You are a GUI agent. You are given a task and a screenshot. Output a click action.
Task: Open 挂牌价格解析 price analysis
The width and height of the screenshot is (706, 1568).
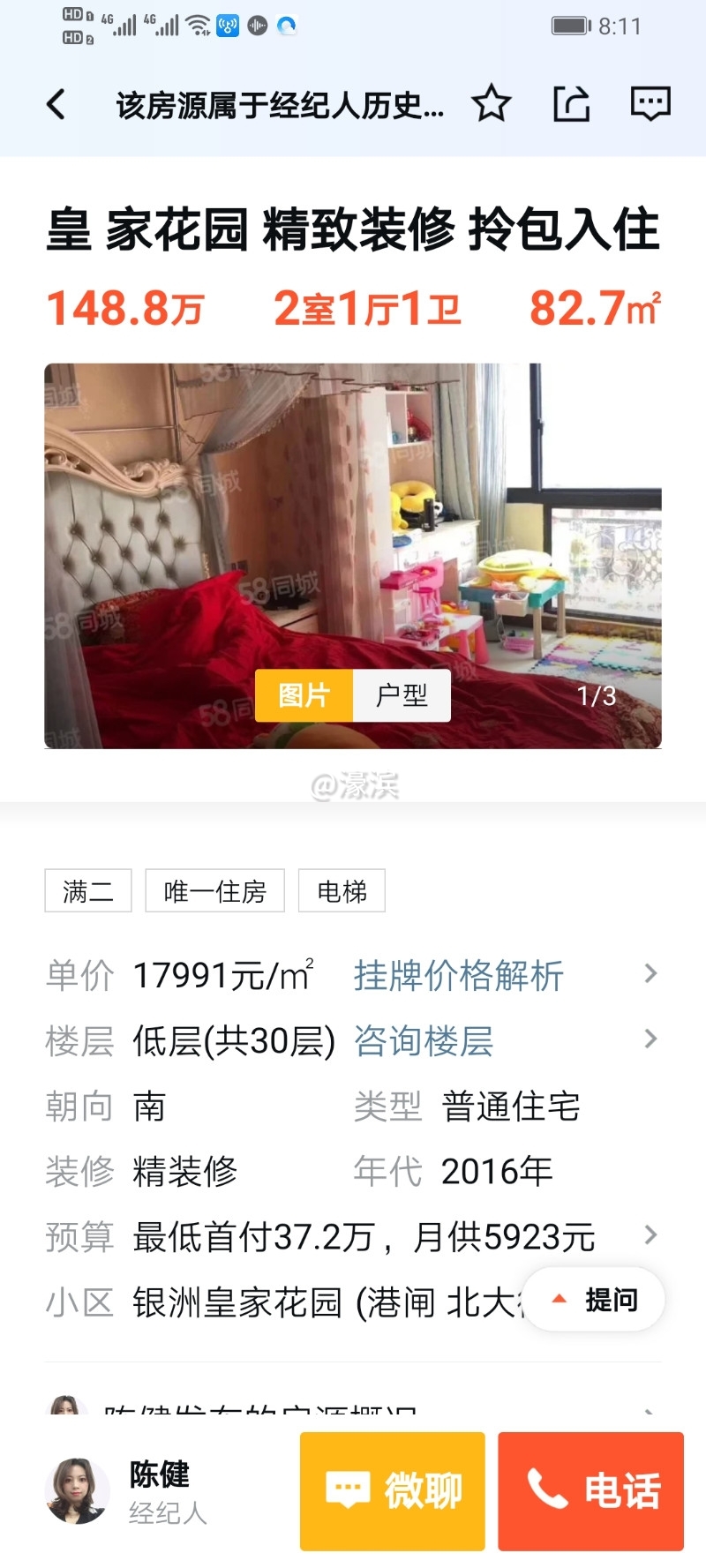click(458, 976)
